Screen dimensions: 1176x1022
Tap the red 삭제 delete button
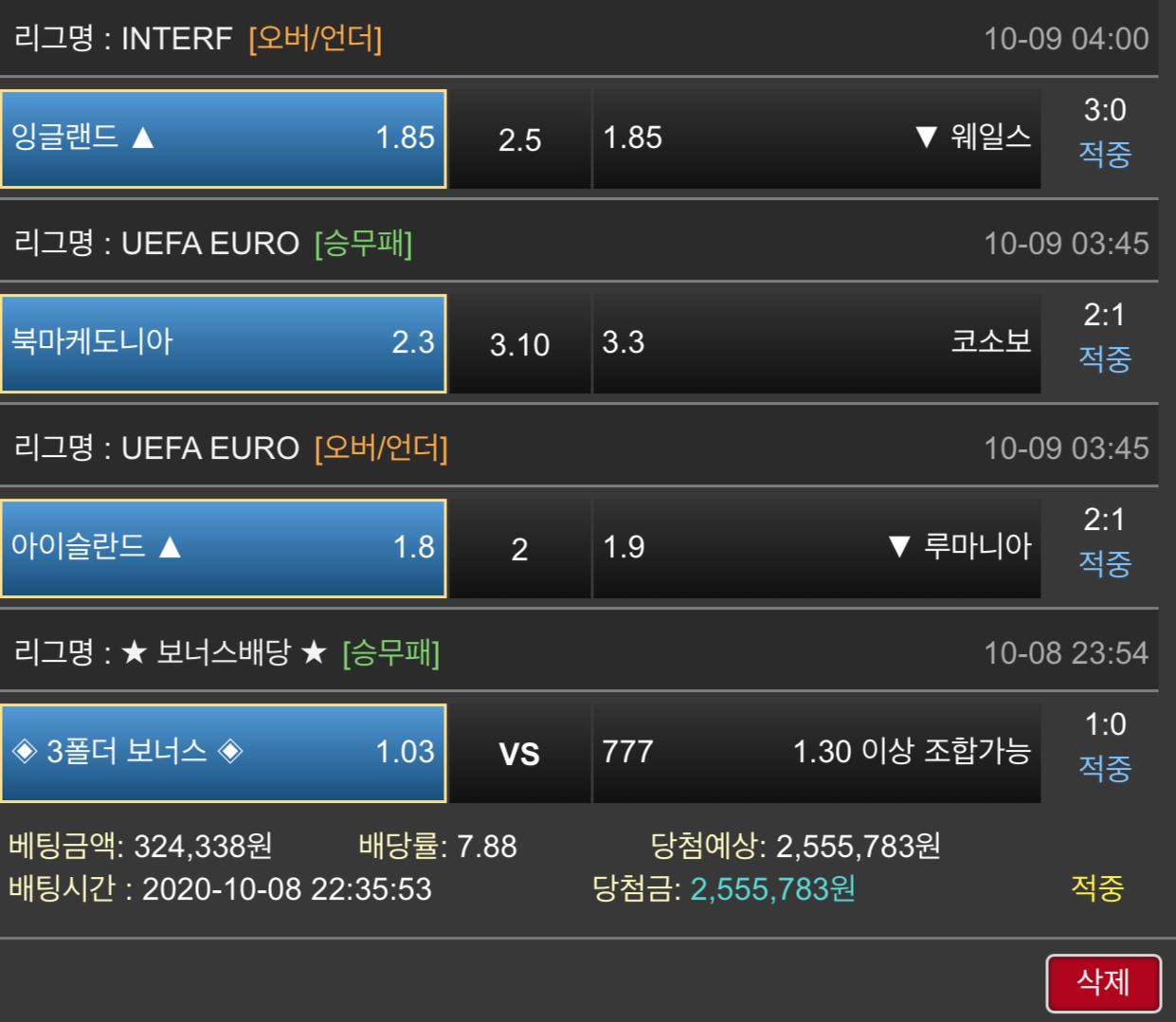click(1103, 982)
